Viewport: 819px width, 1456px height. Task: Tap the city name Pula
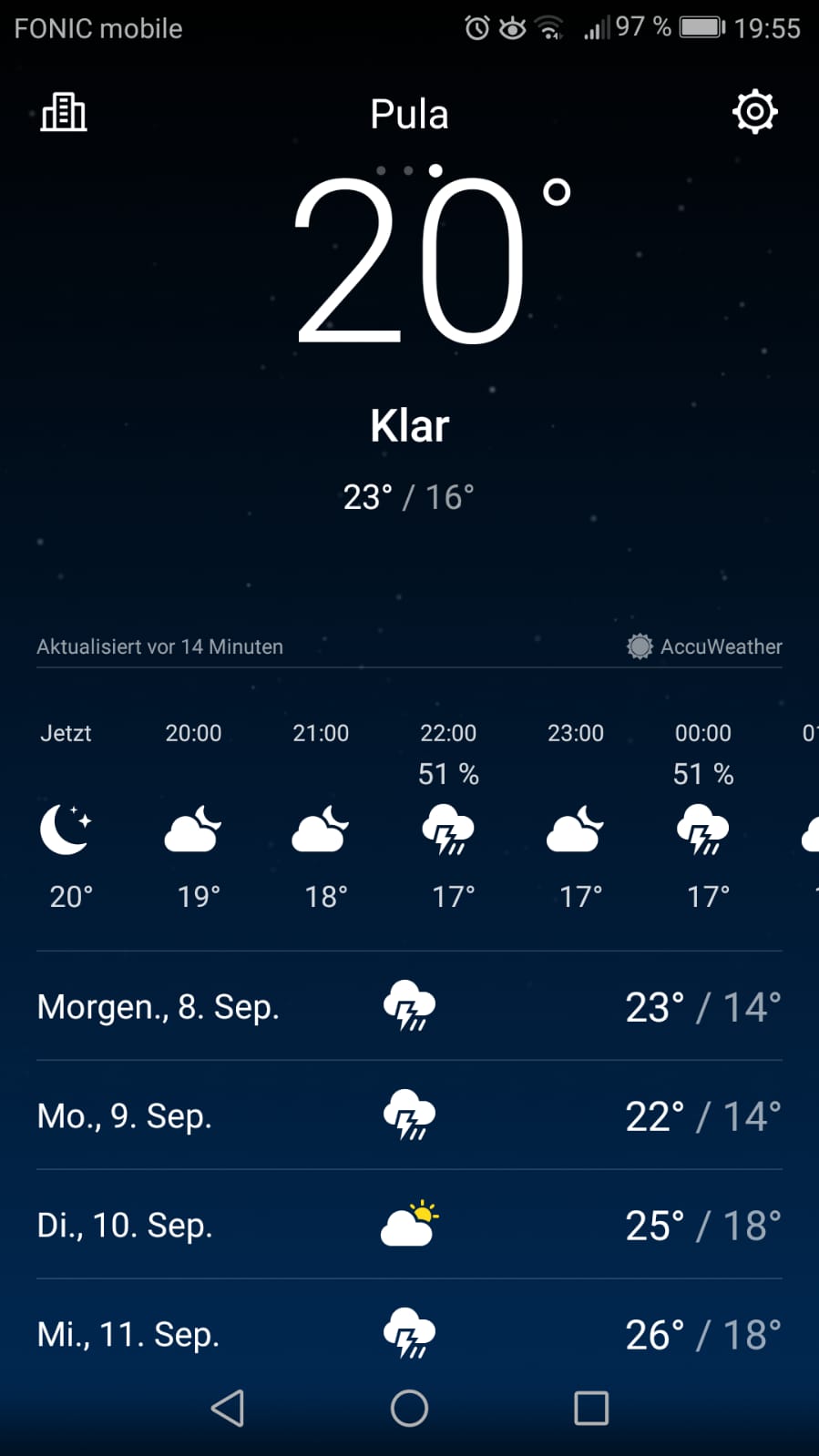click(408, 113)
